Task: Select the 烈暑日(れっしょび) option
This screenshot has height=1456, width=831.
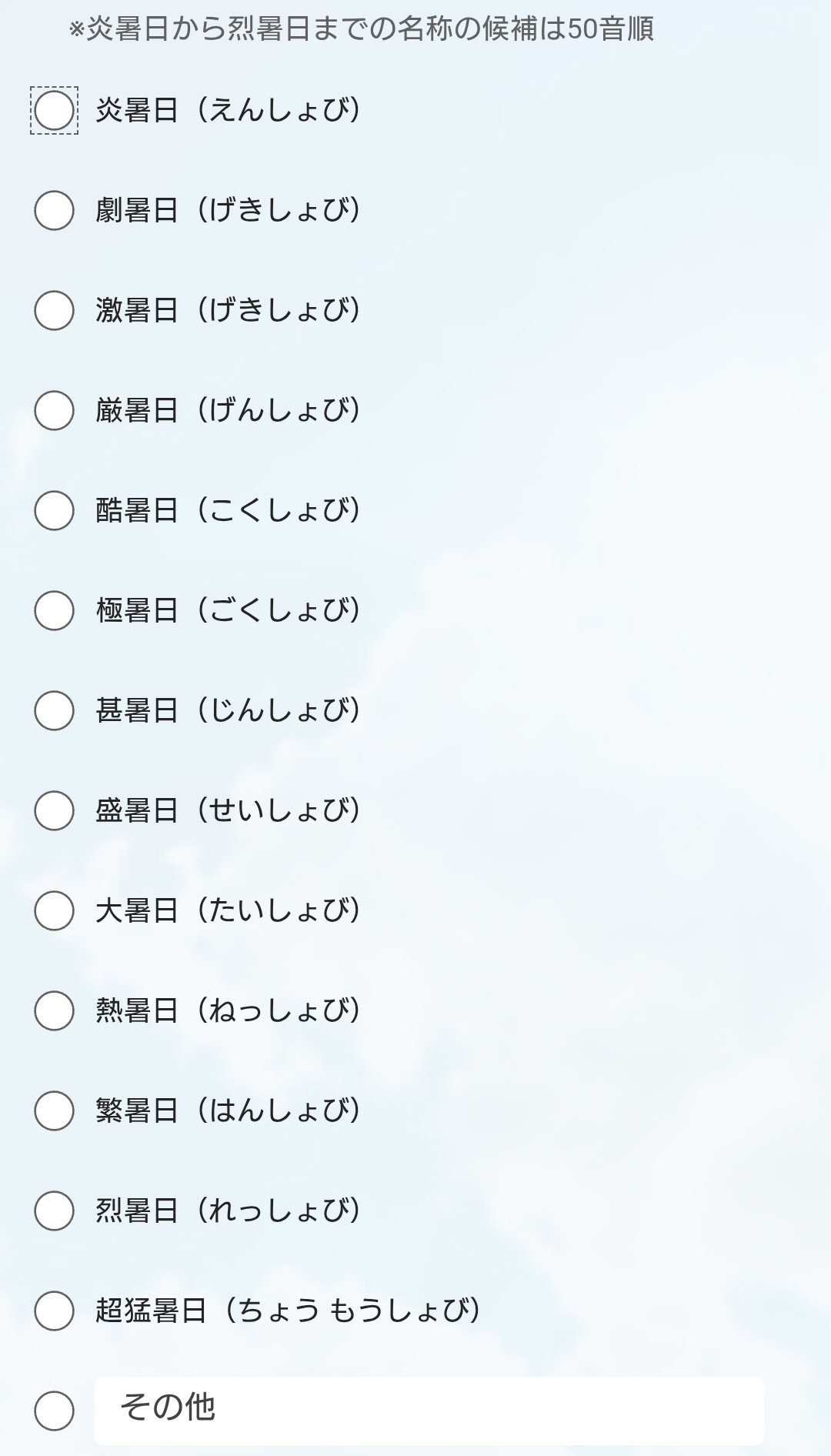Action: pos(54,1211)
